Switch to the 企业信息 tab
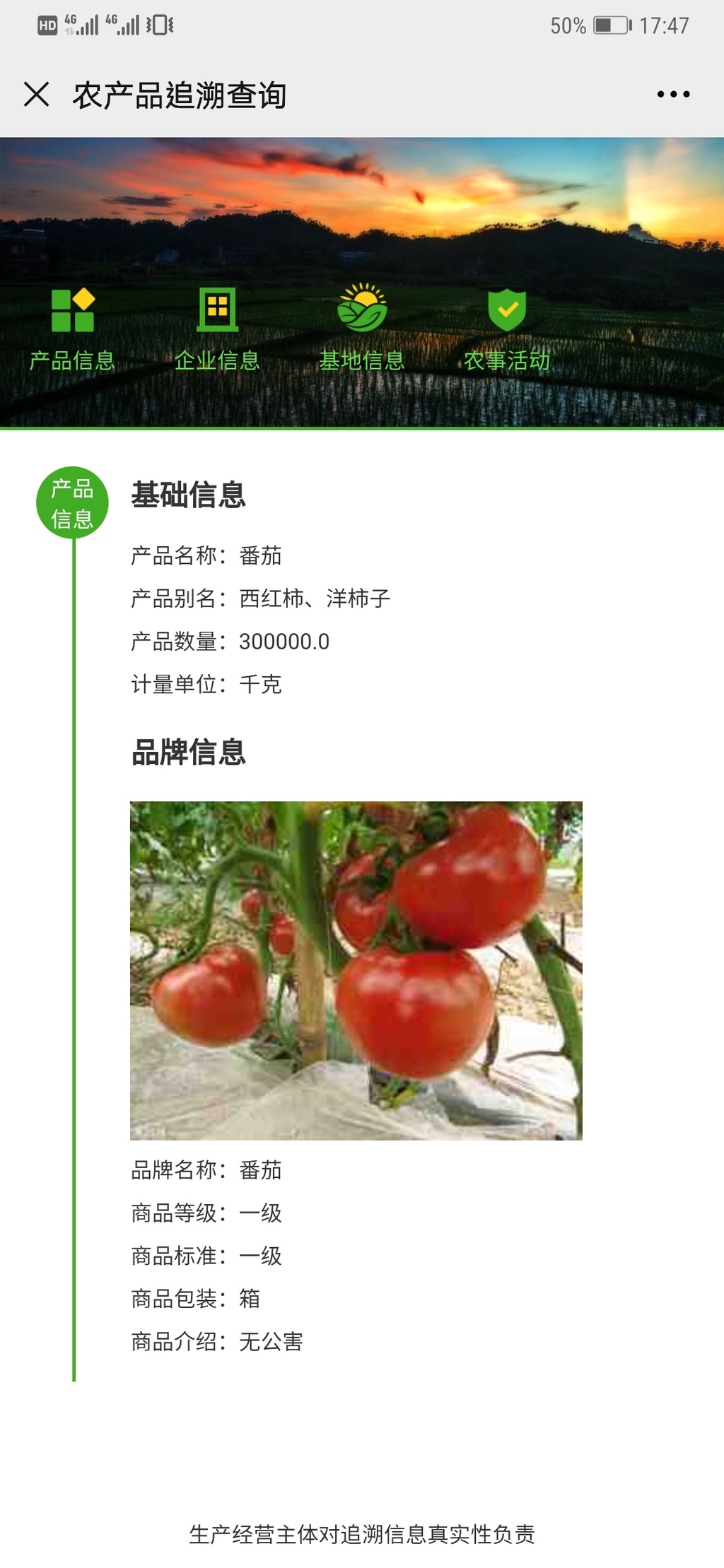The height and width of the screenshot is (1568, 724). (217, 329)
